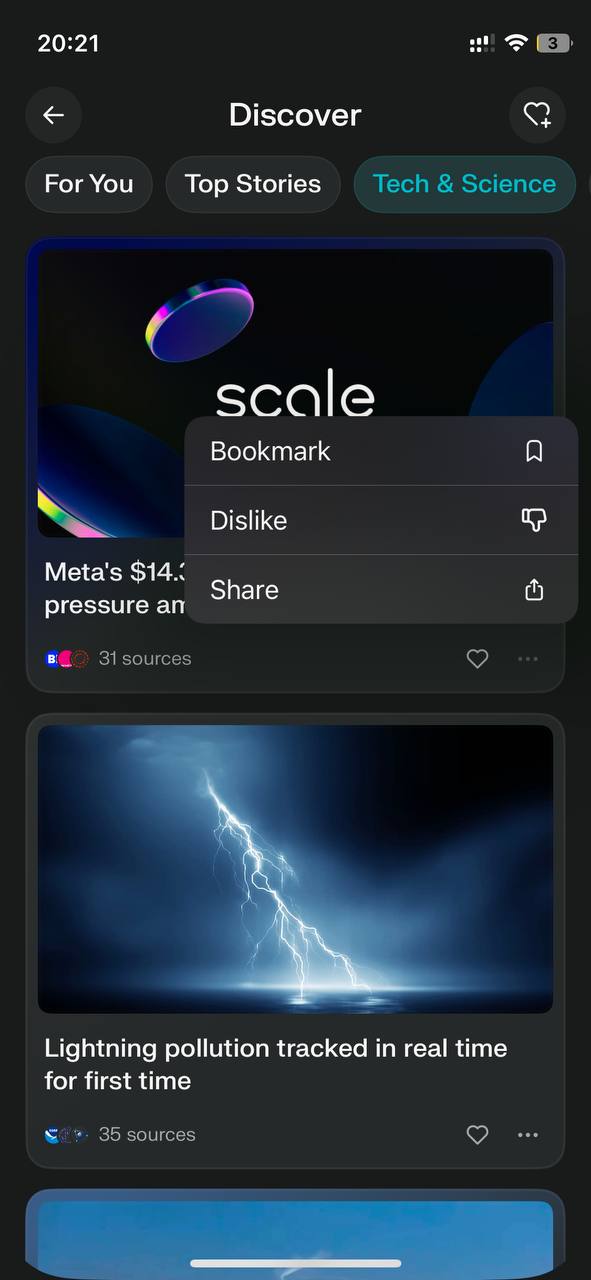Viewport: 591px width, 1280px height.
Task: Switch to the Top Stories tab
Action: 253,184
